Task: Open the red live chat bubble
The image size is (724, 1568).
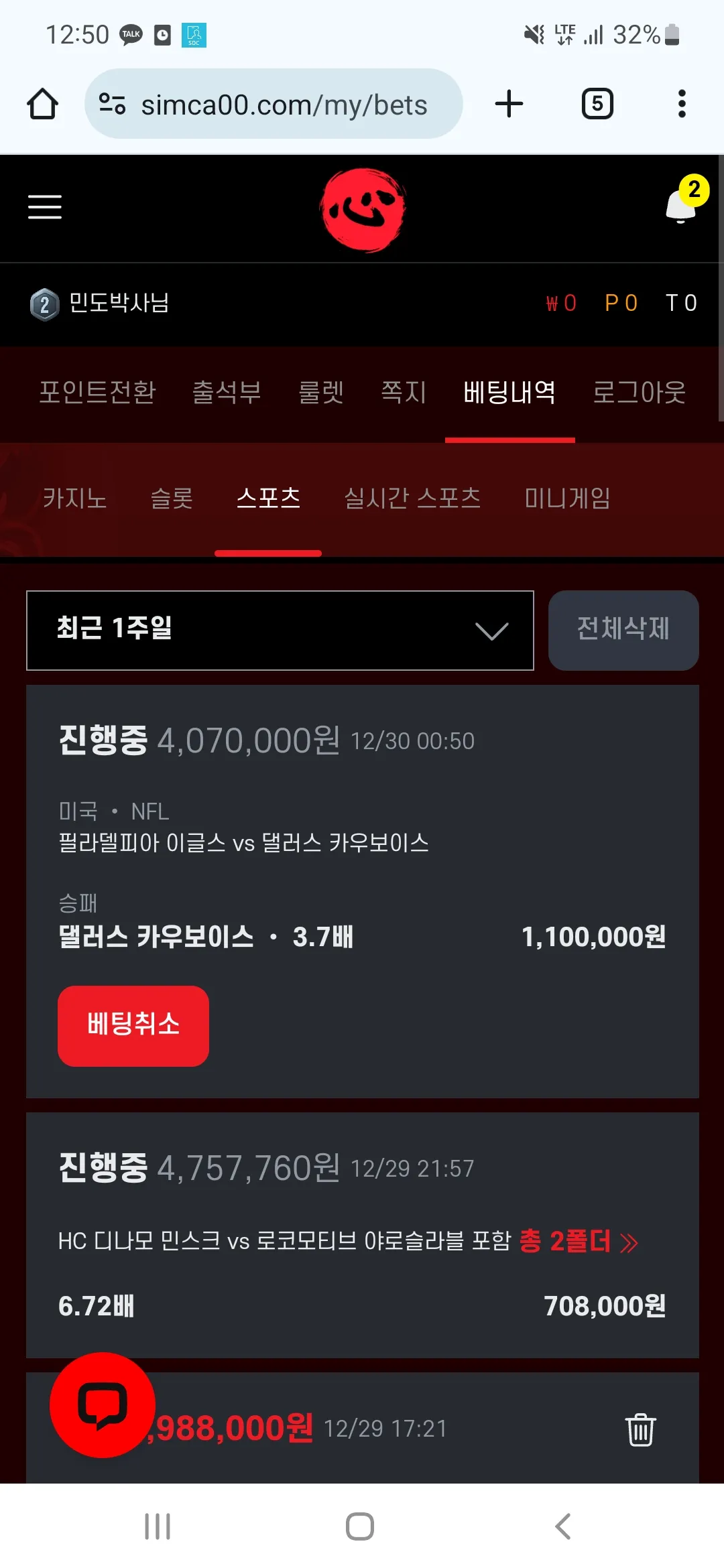Action: [103, 1404]
